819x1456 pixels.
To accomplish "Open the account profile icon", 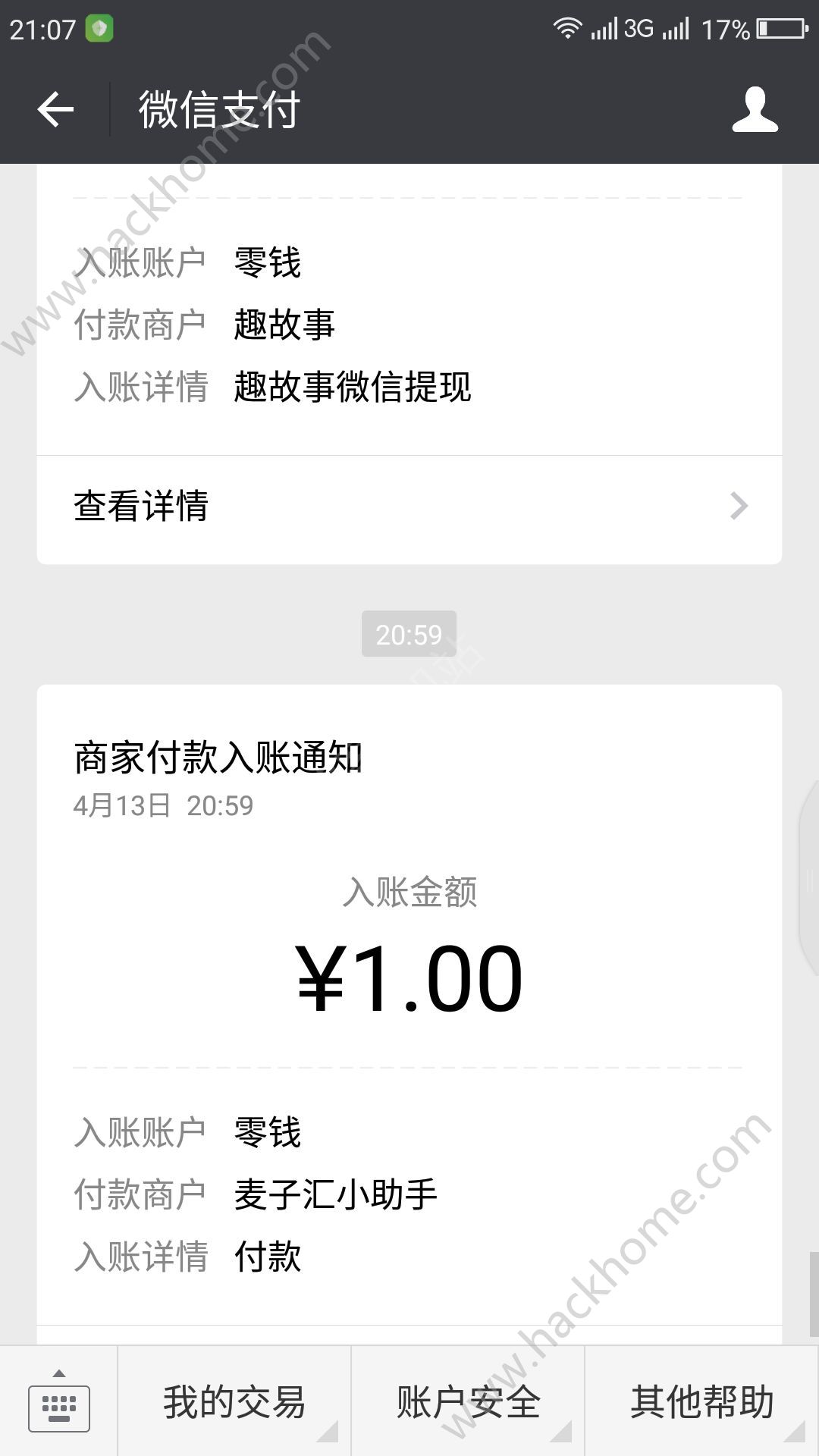I will coord(755,110).
